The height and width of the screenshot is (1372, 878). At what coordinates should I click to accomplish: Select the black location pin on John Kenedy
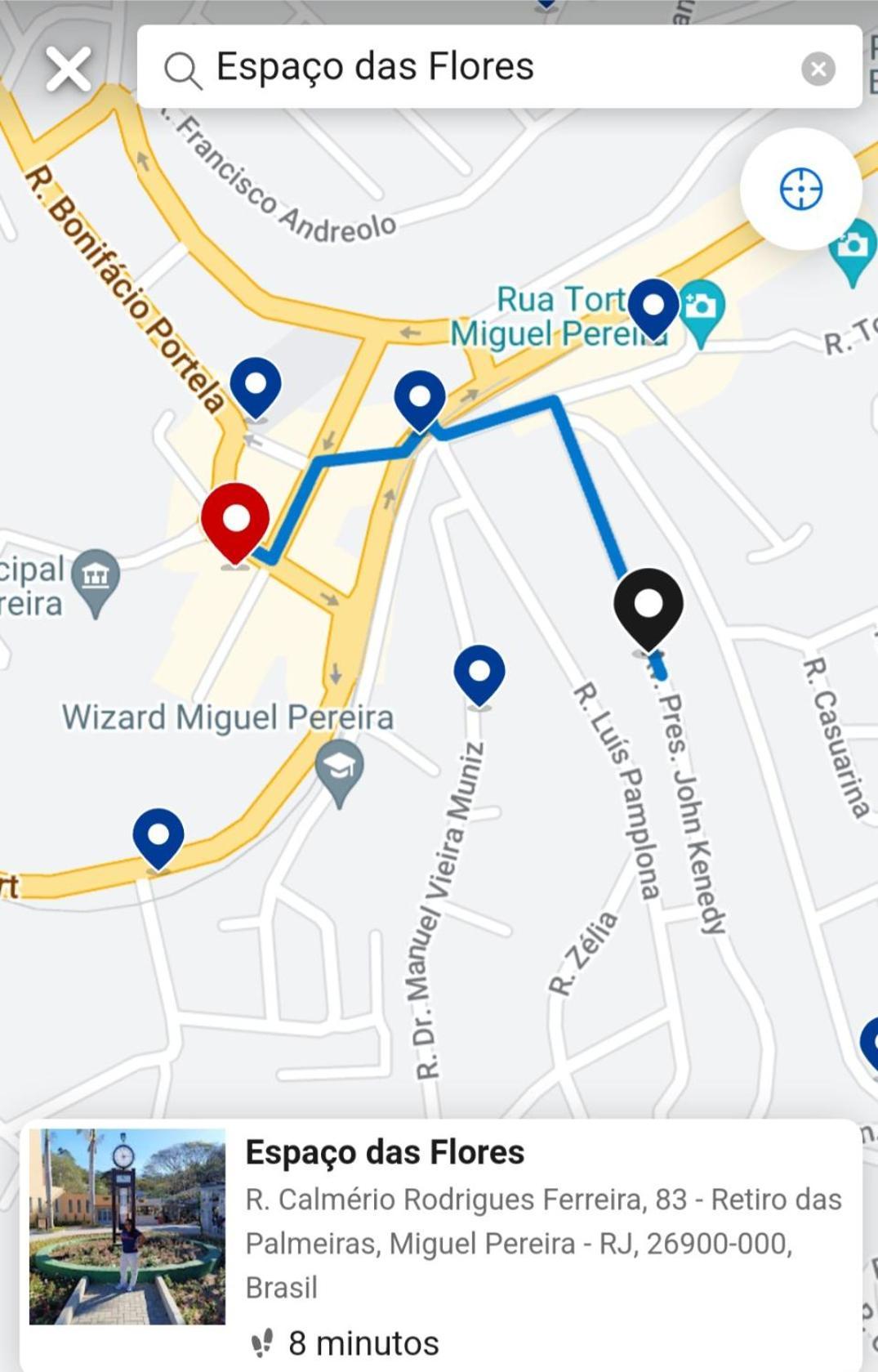(x=648, y=606)
